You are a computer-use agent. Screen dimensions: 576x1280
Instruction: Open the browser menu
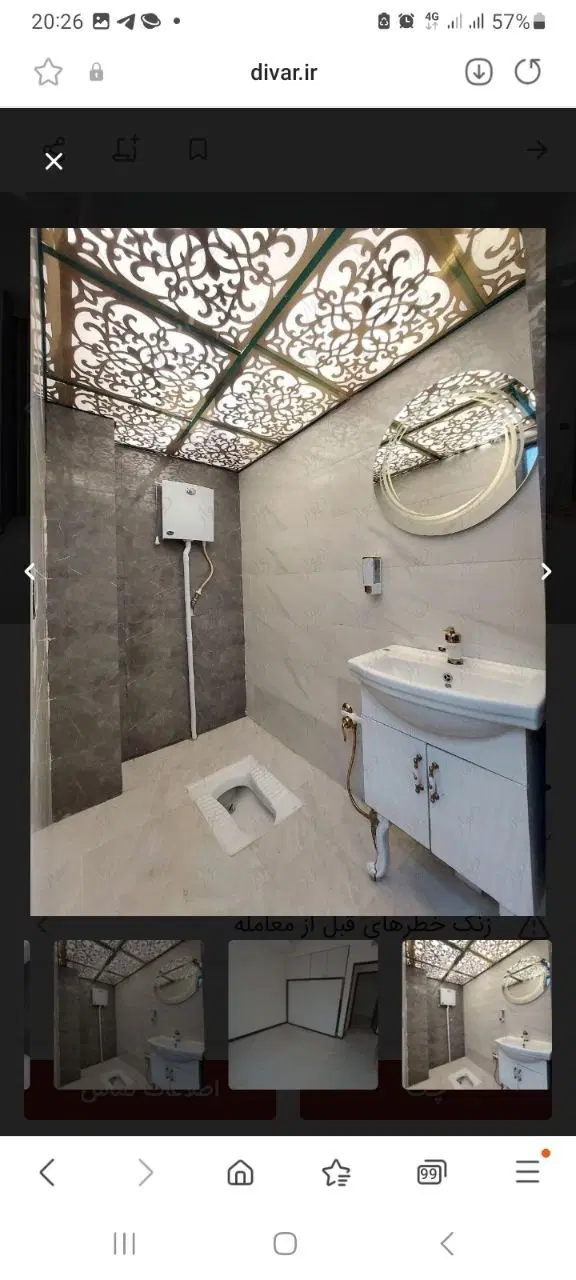528,1172
